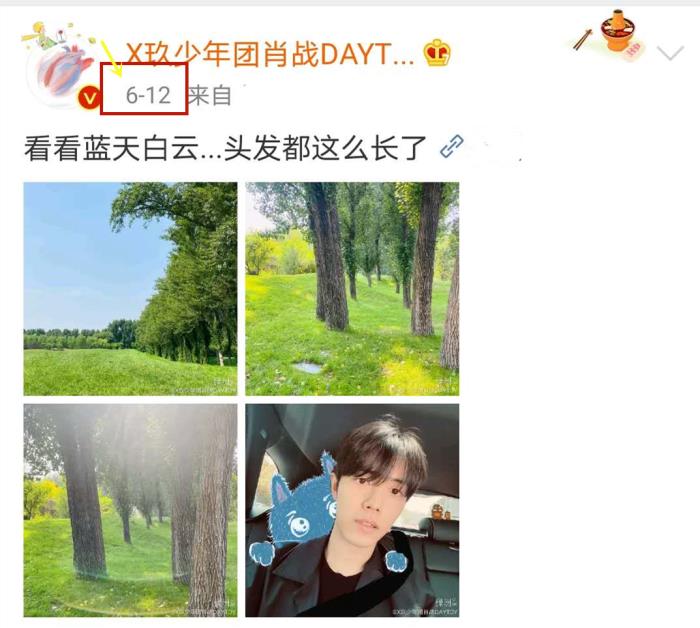Screen dimensions: 700x628
Task: Open the sunlit trees photo
Action: (130, 509)
